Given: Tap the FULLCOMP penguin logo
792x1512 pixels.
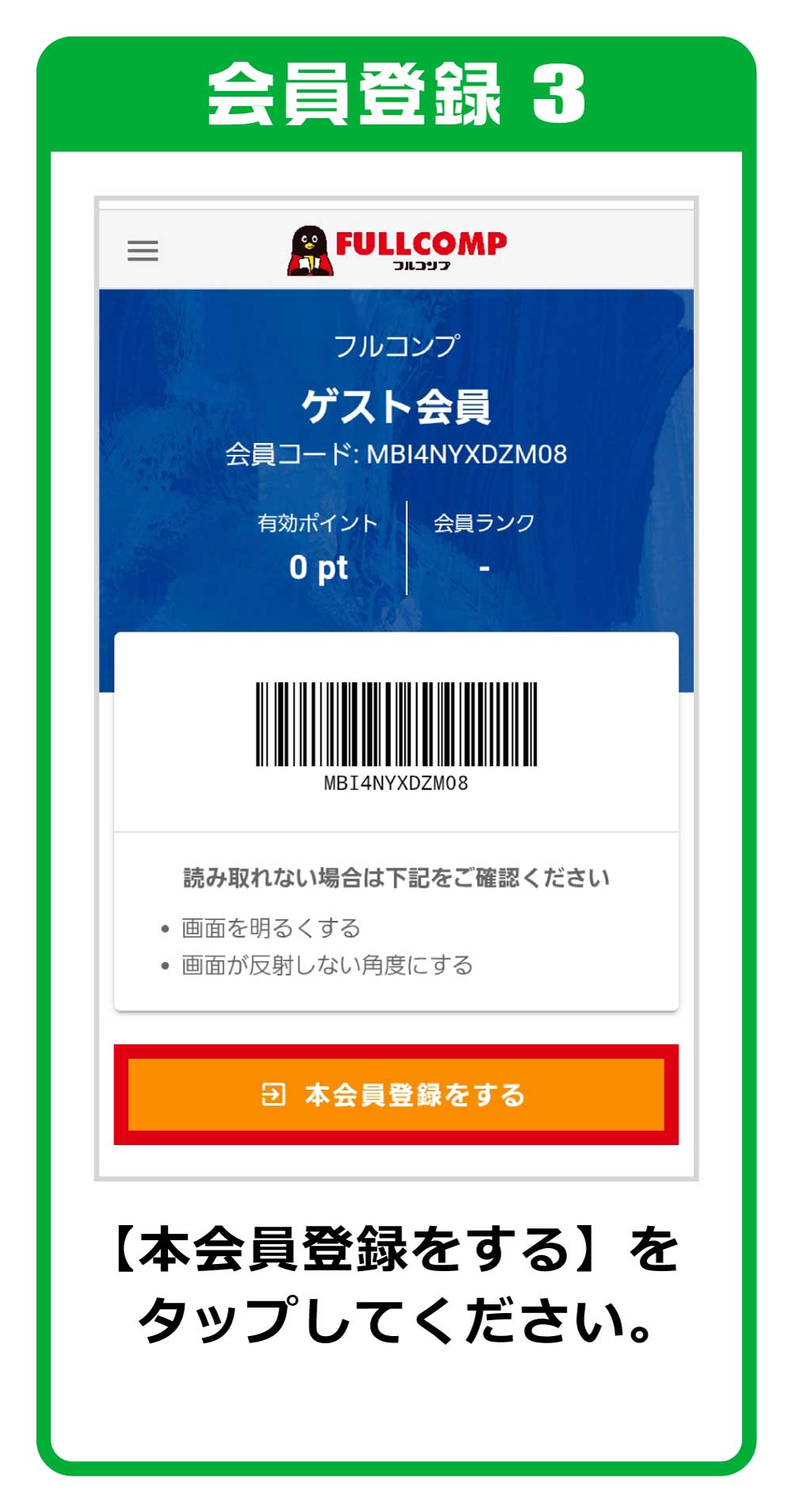Looking at the screenshot, I should pos(309,250).
